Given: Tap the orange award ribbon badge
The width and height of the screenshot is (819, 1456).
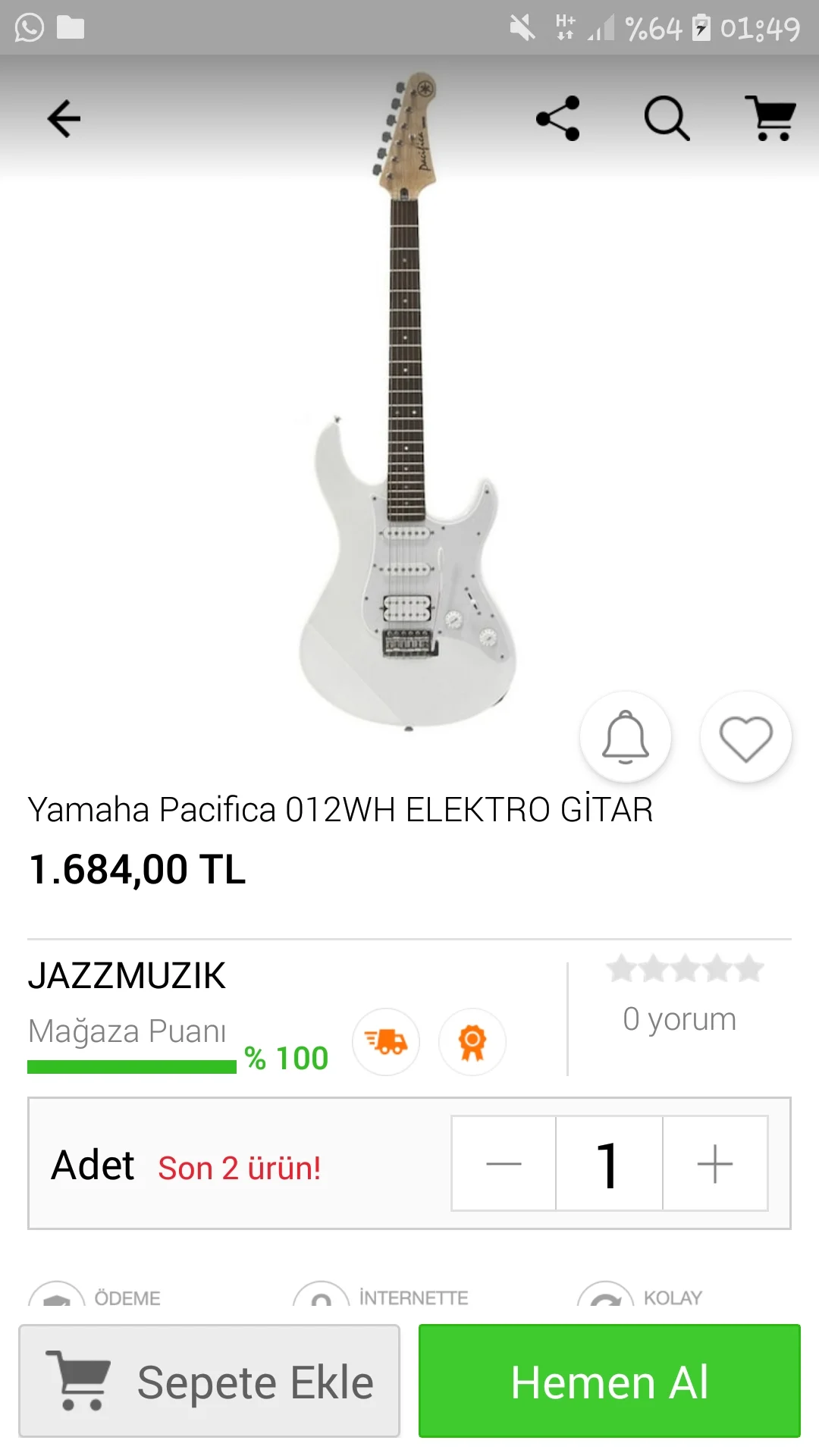Looking at the screenshot, I should [x=472, y=1042].
